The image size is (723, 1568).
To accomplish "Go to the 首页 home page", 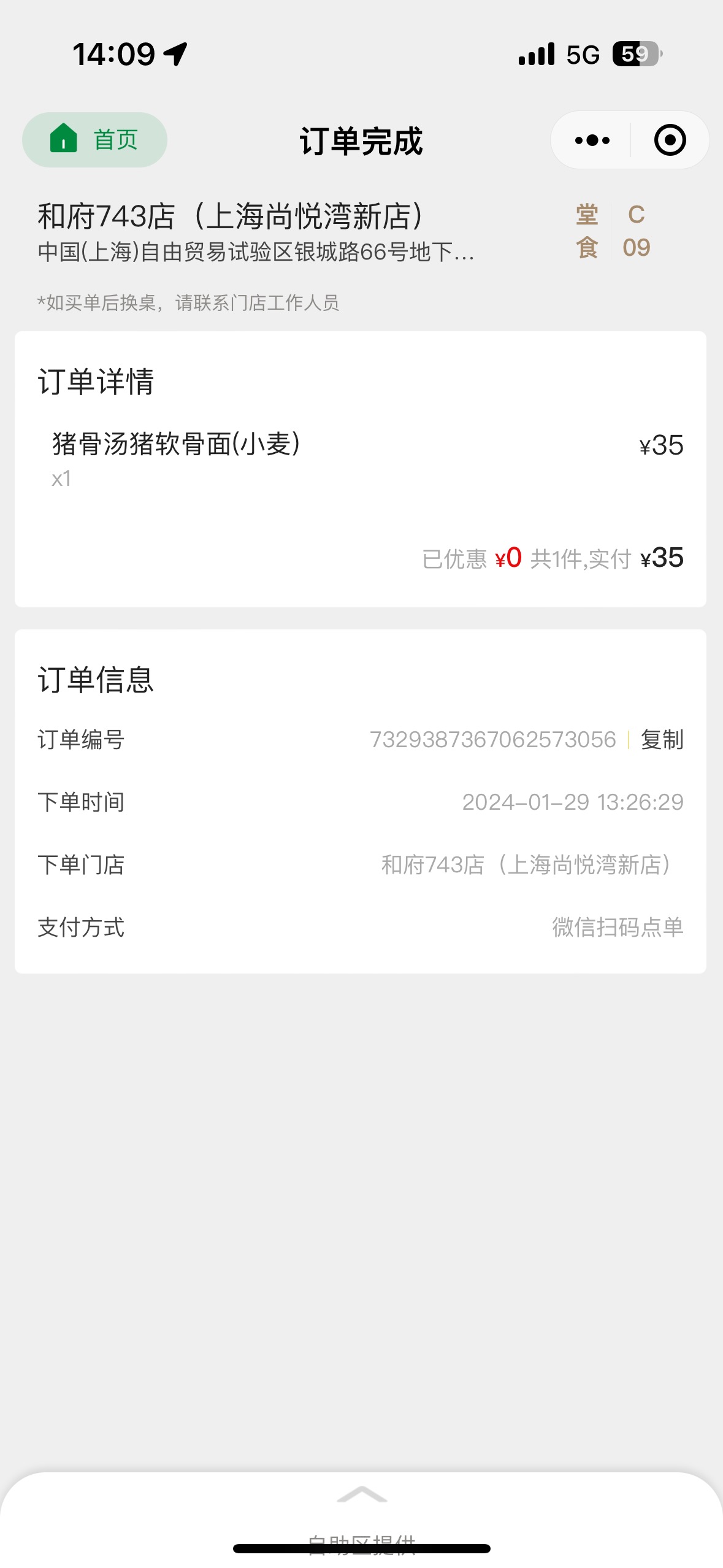I will tap(94, 140).
